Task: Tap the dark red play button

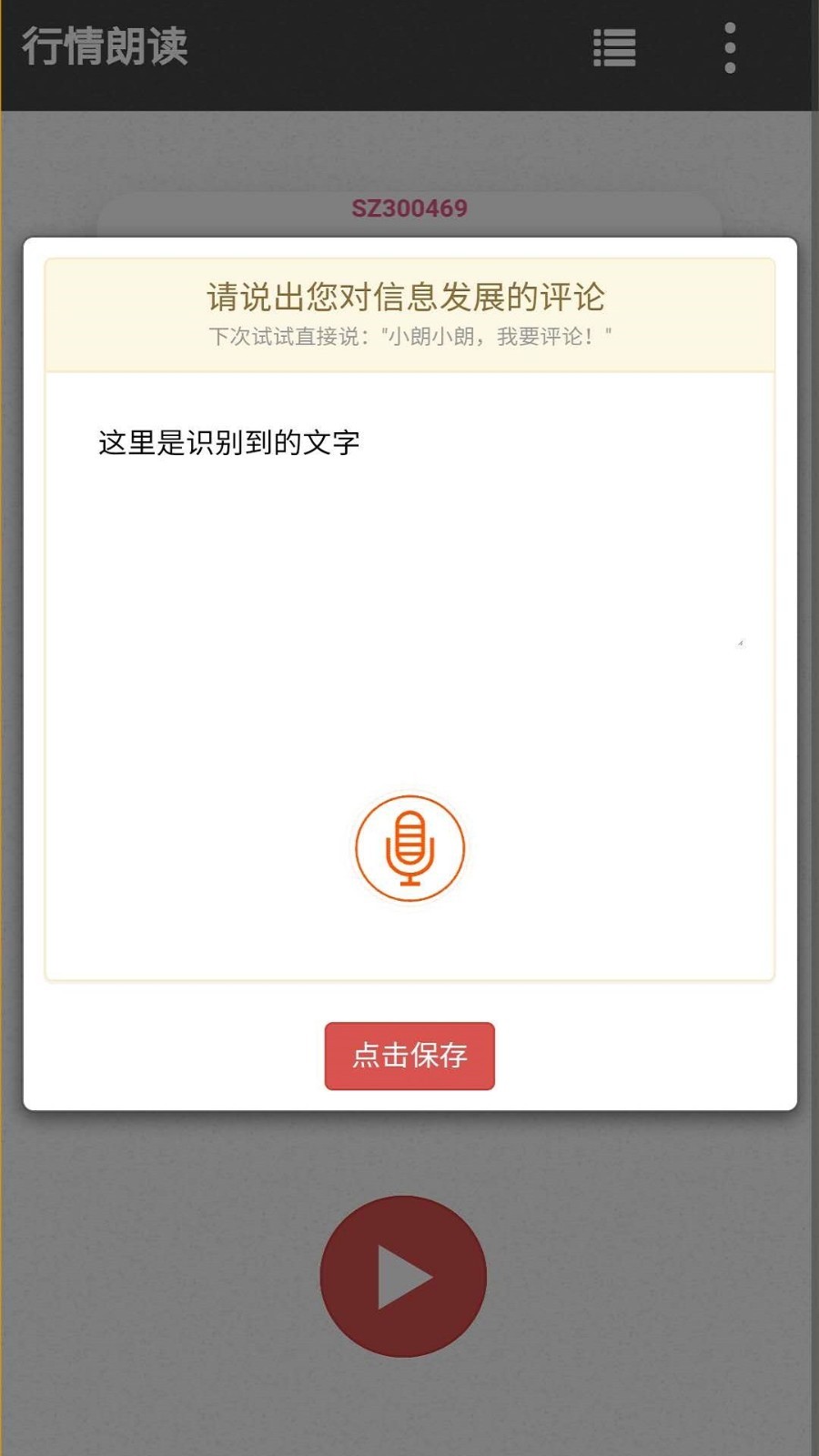Action: 403,1277
